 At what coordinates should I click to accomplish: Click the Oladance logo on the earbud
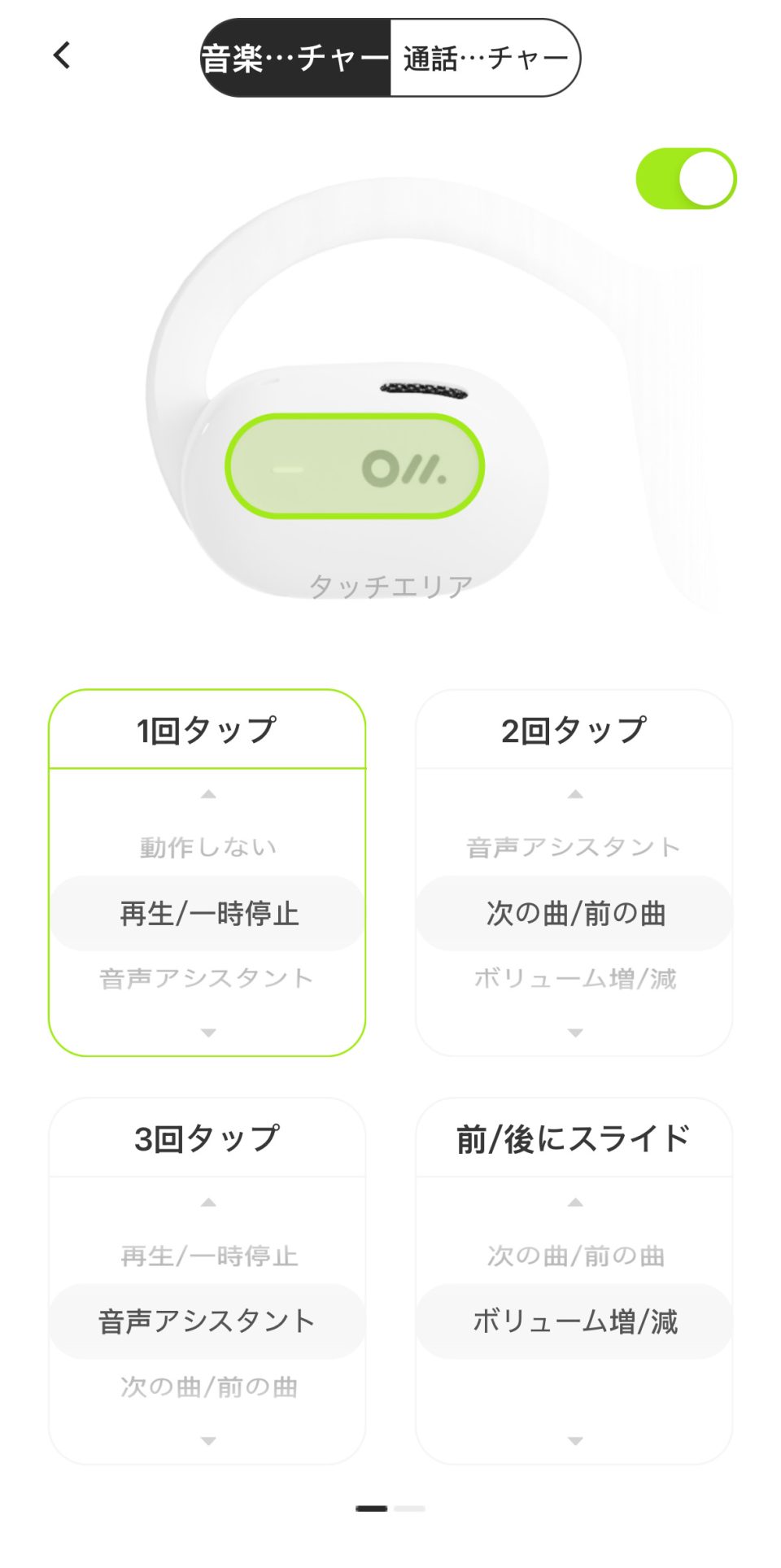click(405, 467)
